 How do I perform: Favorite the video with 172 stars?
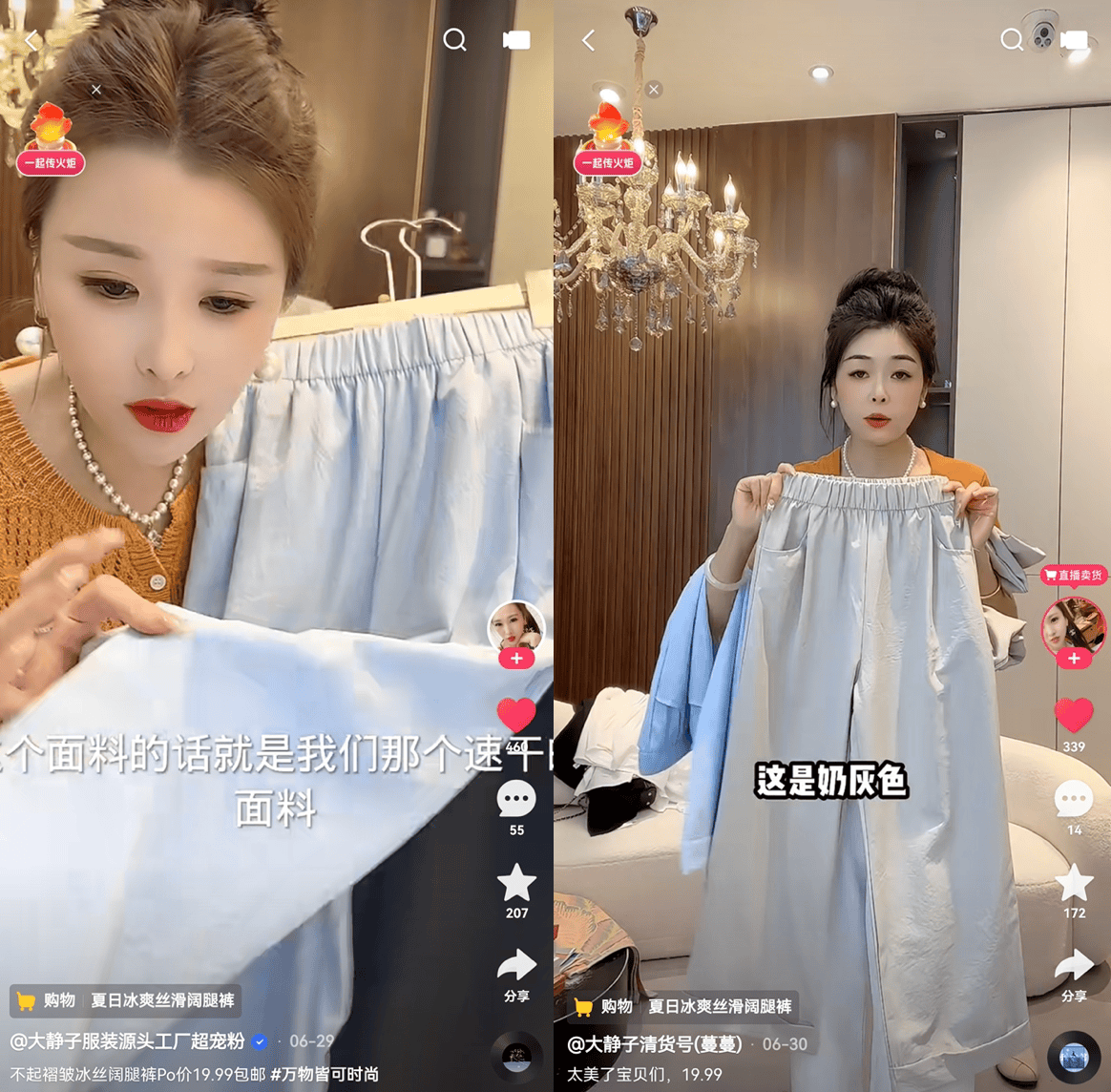(1074, 883)
